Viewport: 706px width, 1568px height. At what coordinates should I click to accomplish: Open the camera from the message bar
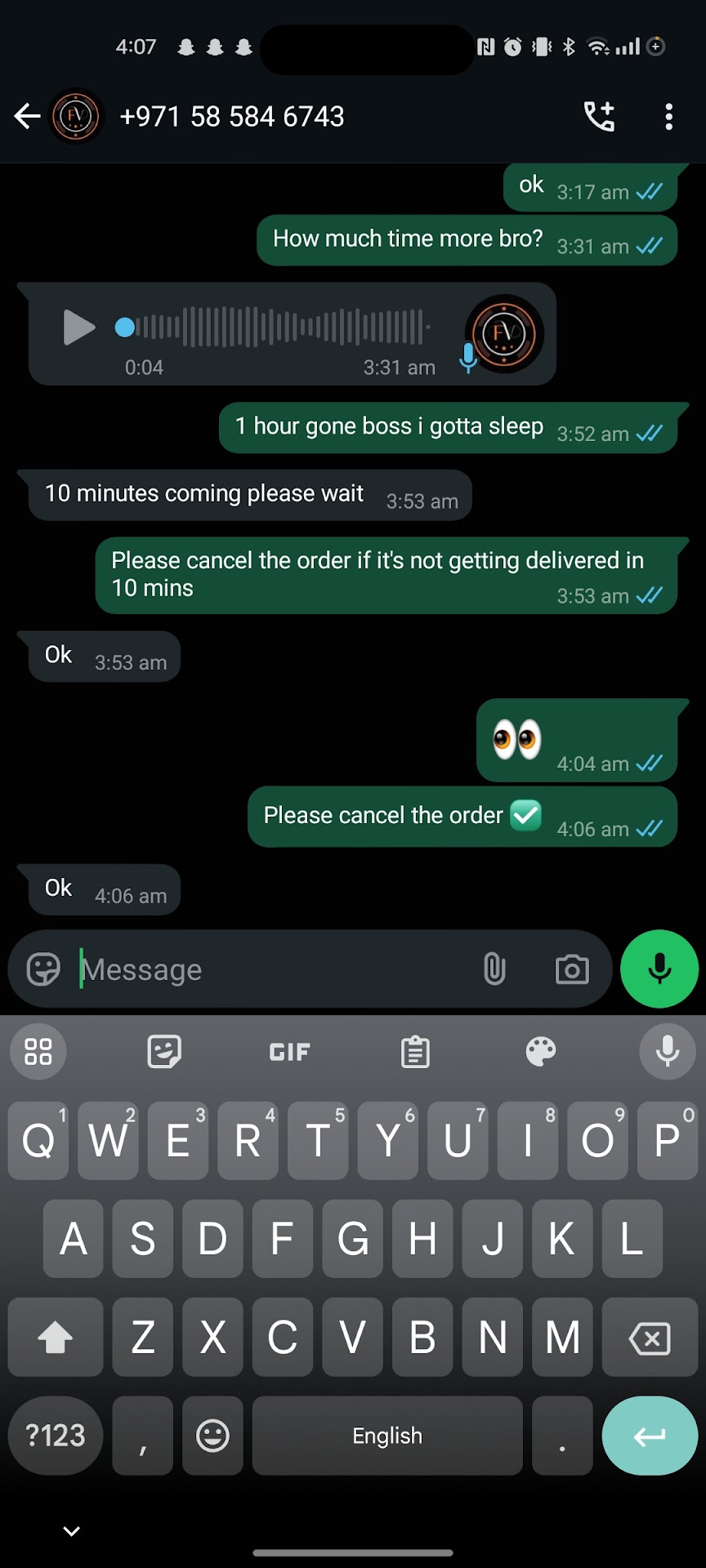[572, 969]
